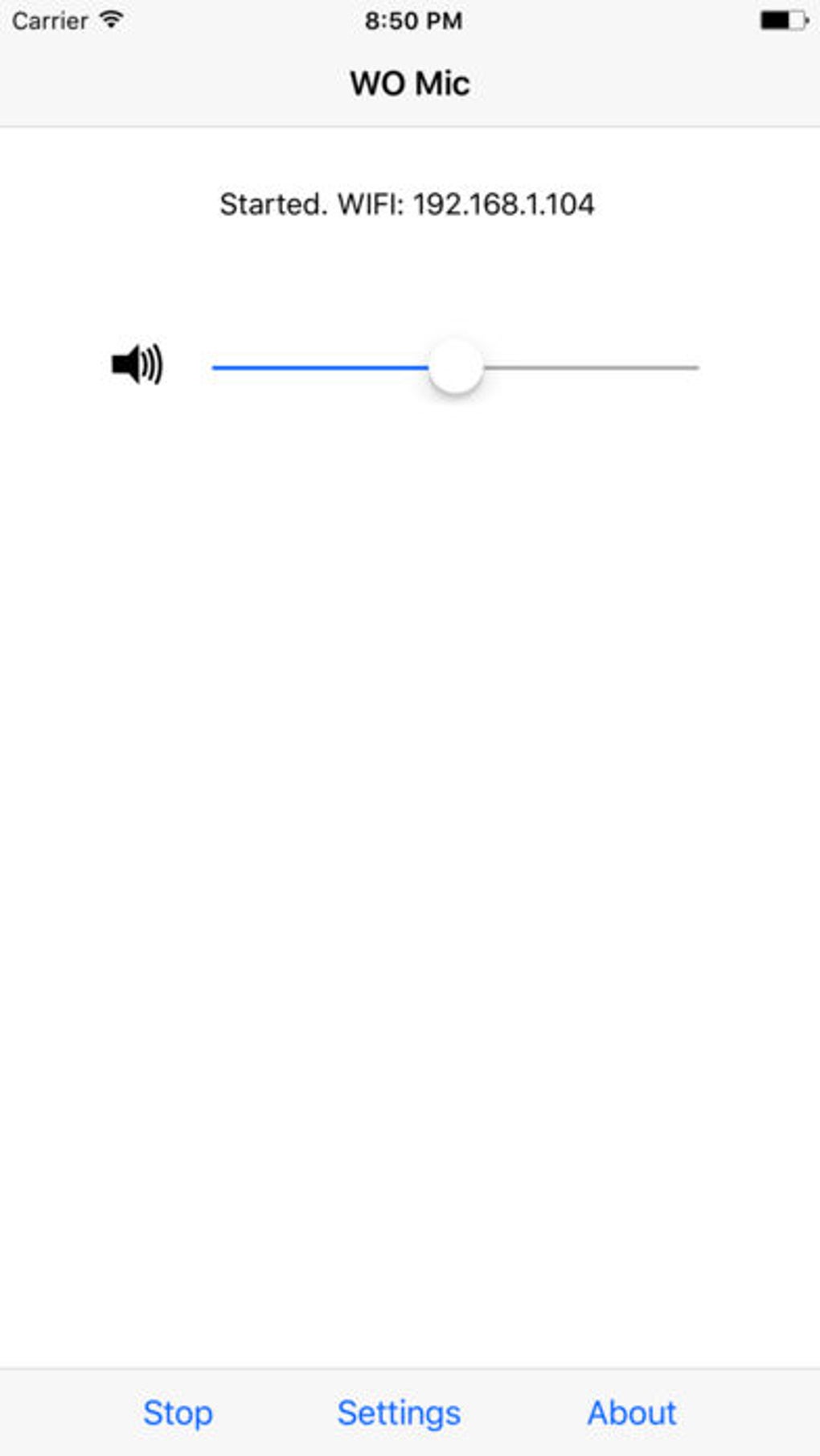This screenshot has height=1456, width=820.
Task: Tap the Started connection status message
Action: [x=406, y=204]
